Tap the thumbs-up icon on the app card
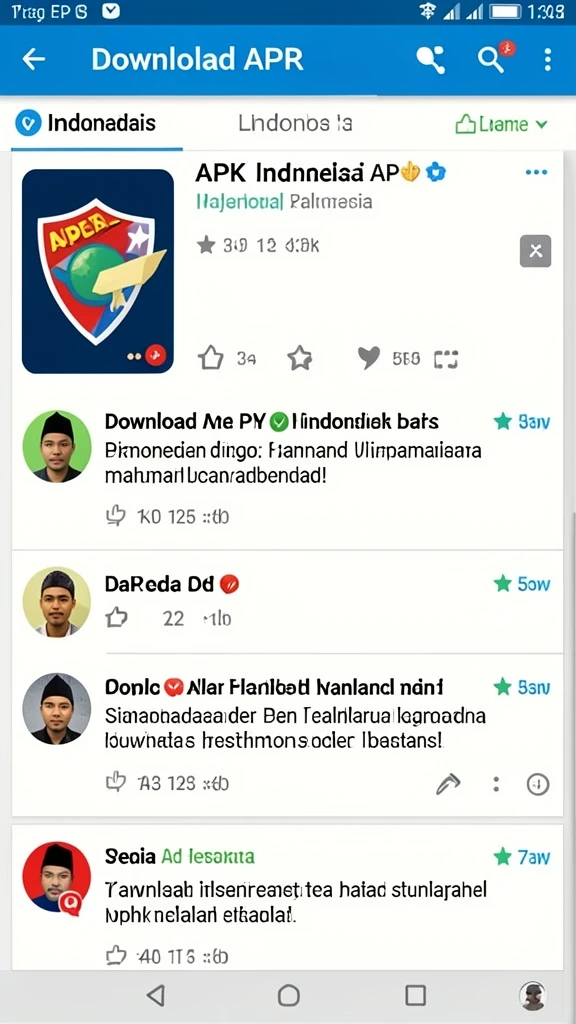The width and height of the screenshot is (576, 1024). 211,358
